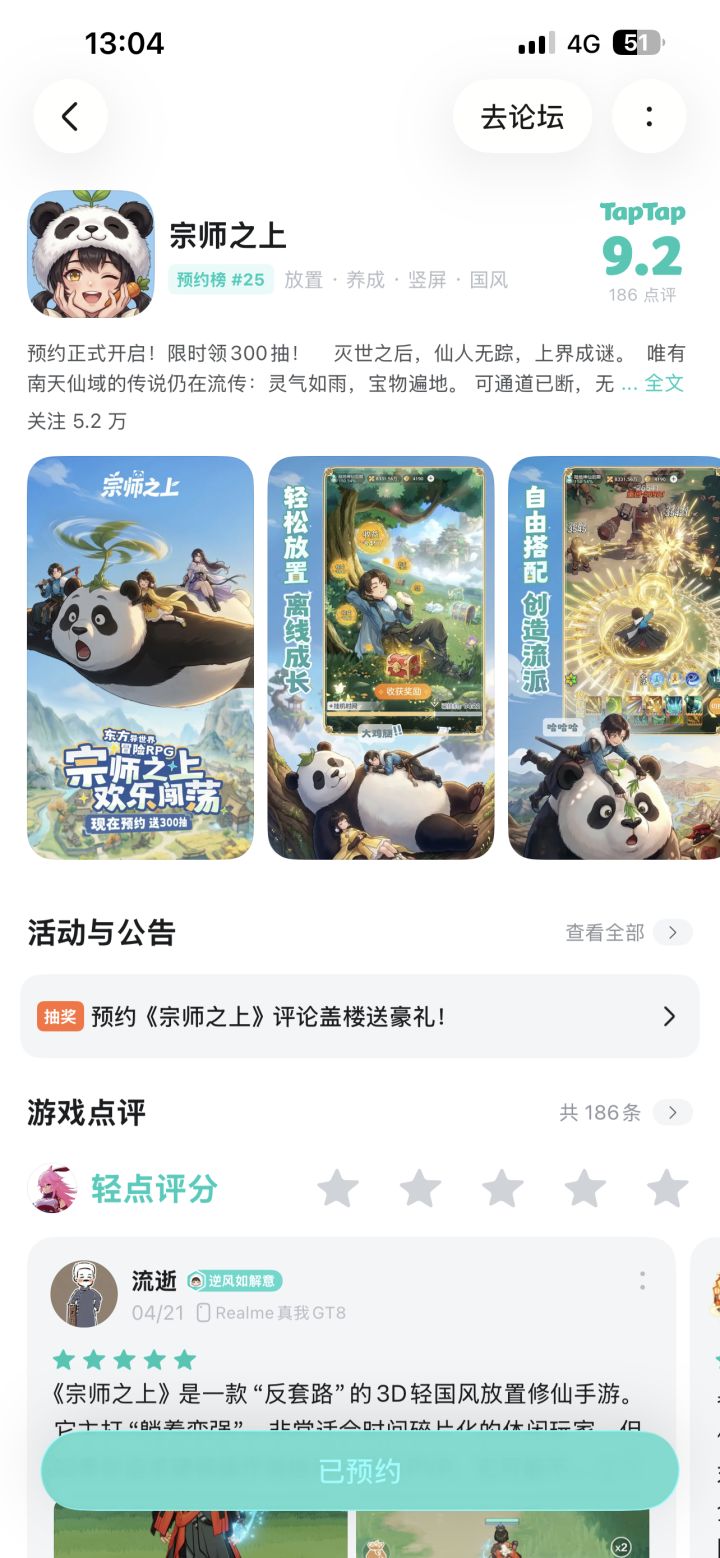Viewport: 720px width, 1558px height.
Task: Tap the 宗师之上 panda app icon
Action: [x=91, y=253]
